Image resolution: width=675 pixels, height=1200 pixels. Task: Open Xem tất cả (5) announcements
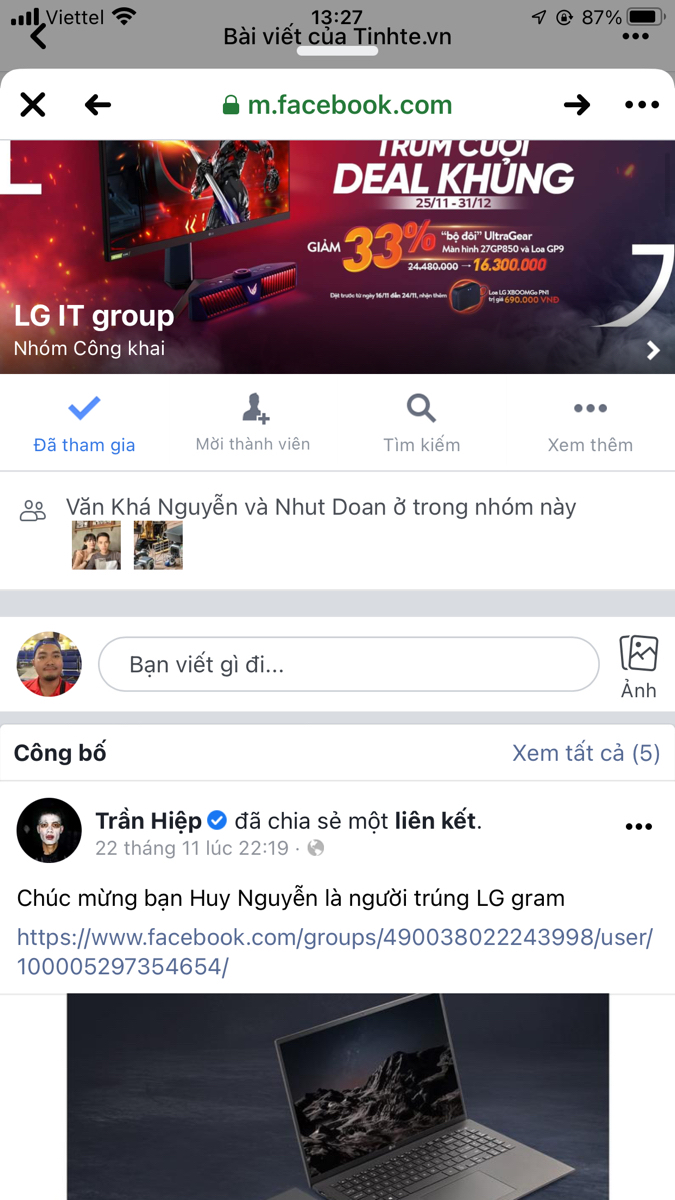pyautogui.click(x=586, y=753)
